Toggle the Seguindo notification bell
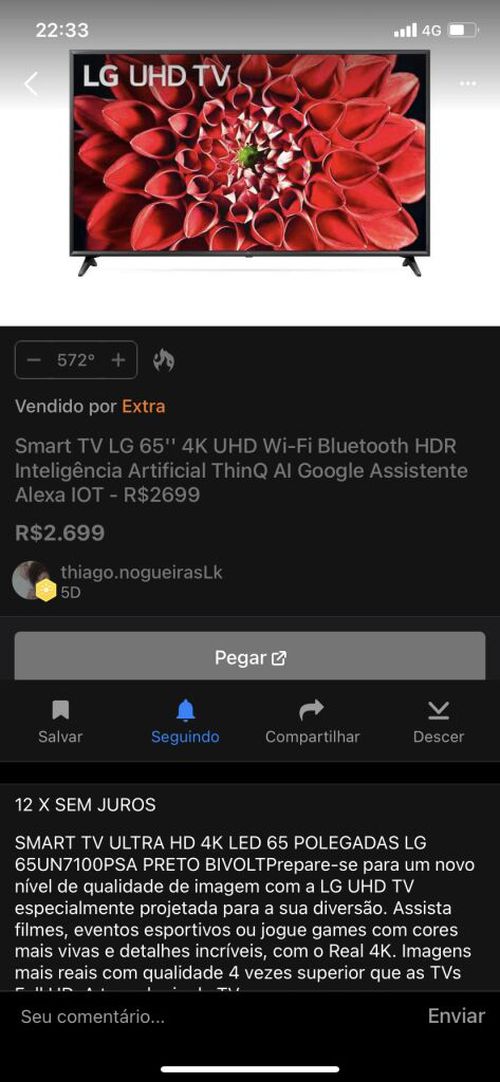This screenshot has width=500, height=1082. [x=185, y=722]
